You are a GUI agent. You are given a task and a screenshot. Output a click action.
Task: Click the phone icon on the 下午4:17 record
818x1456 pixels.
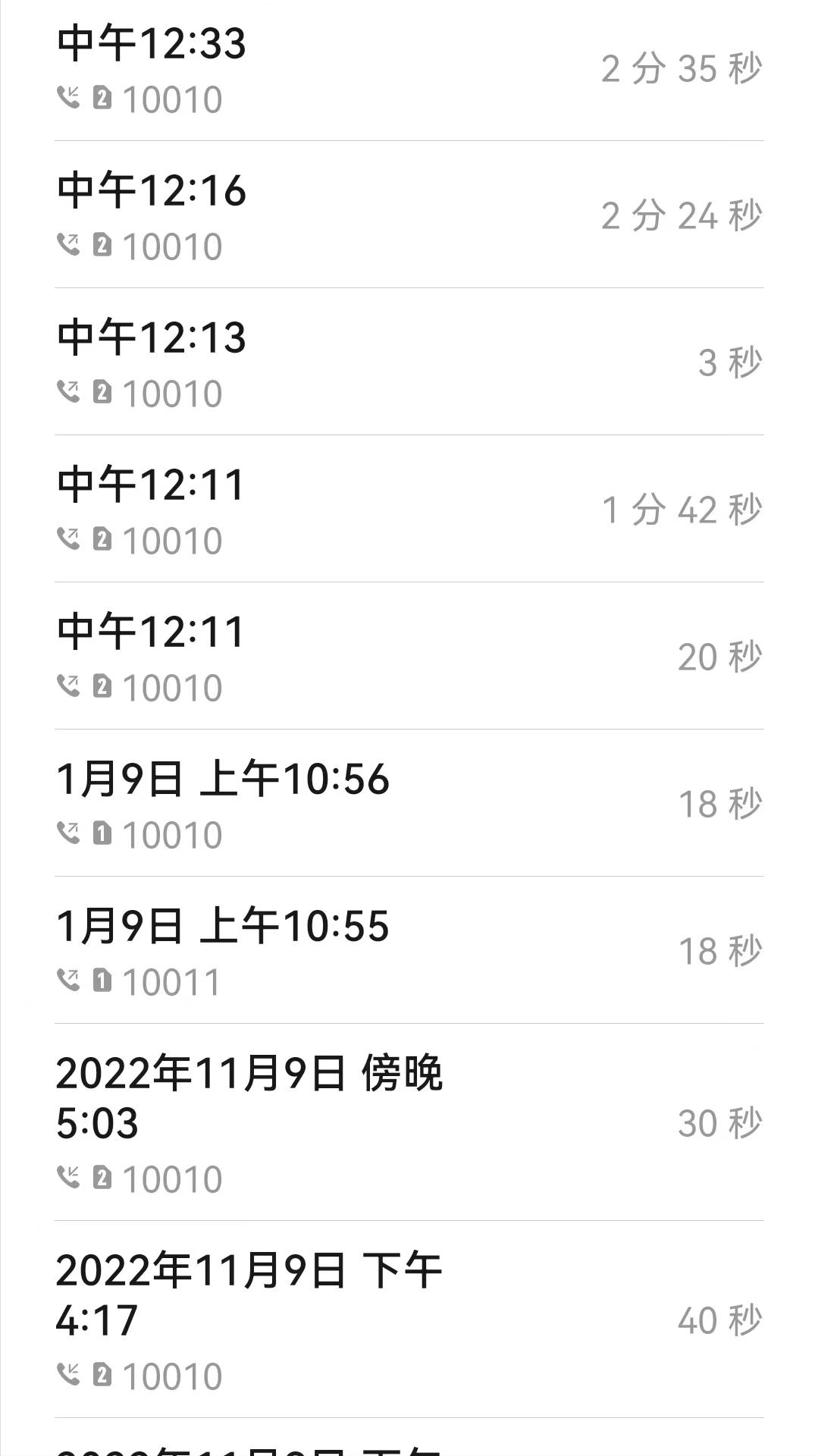point(71,1374)
